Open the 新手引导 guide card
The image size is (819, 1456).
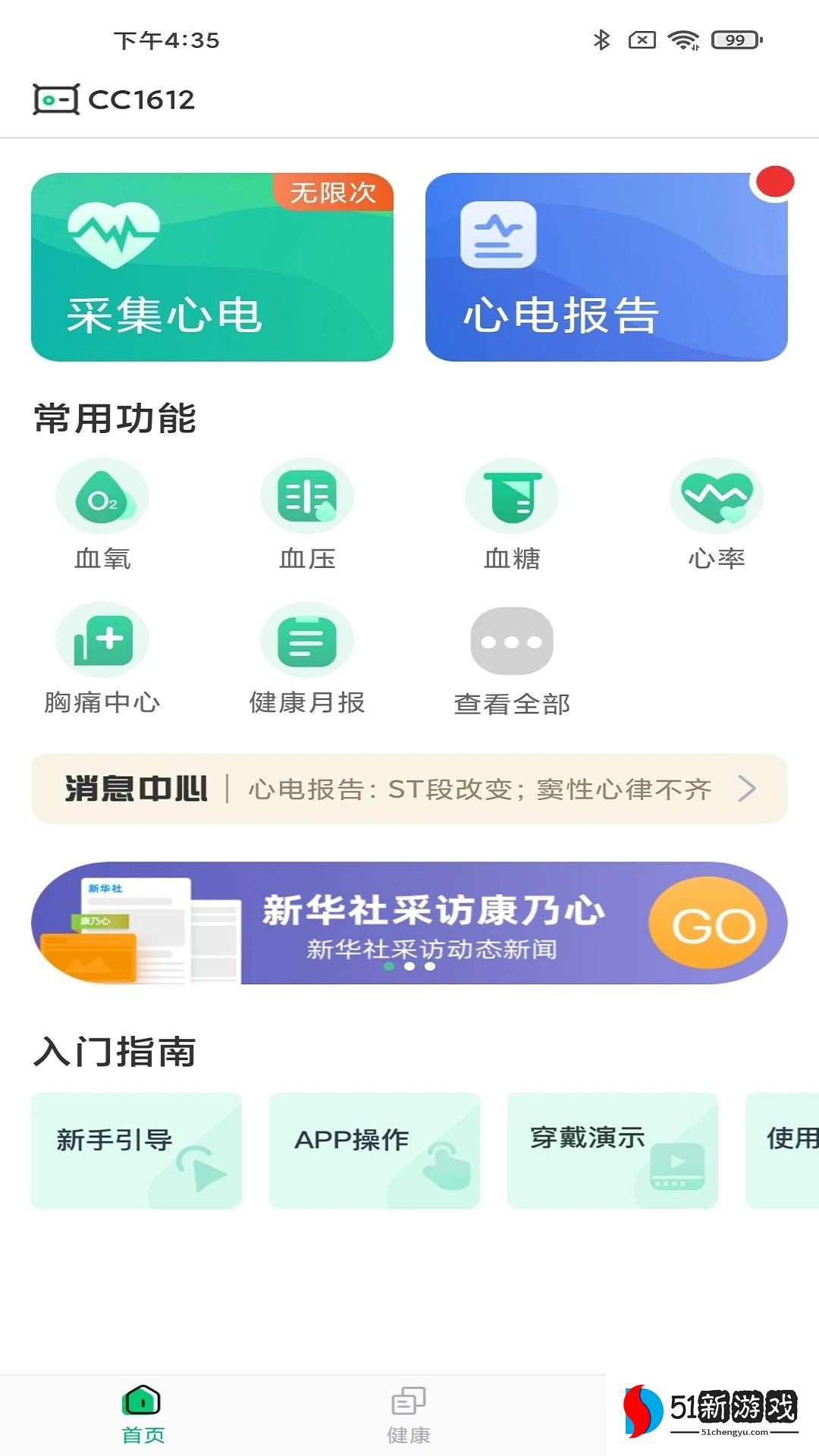point(136,1150)
